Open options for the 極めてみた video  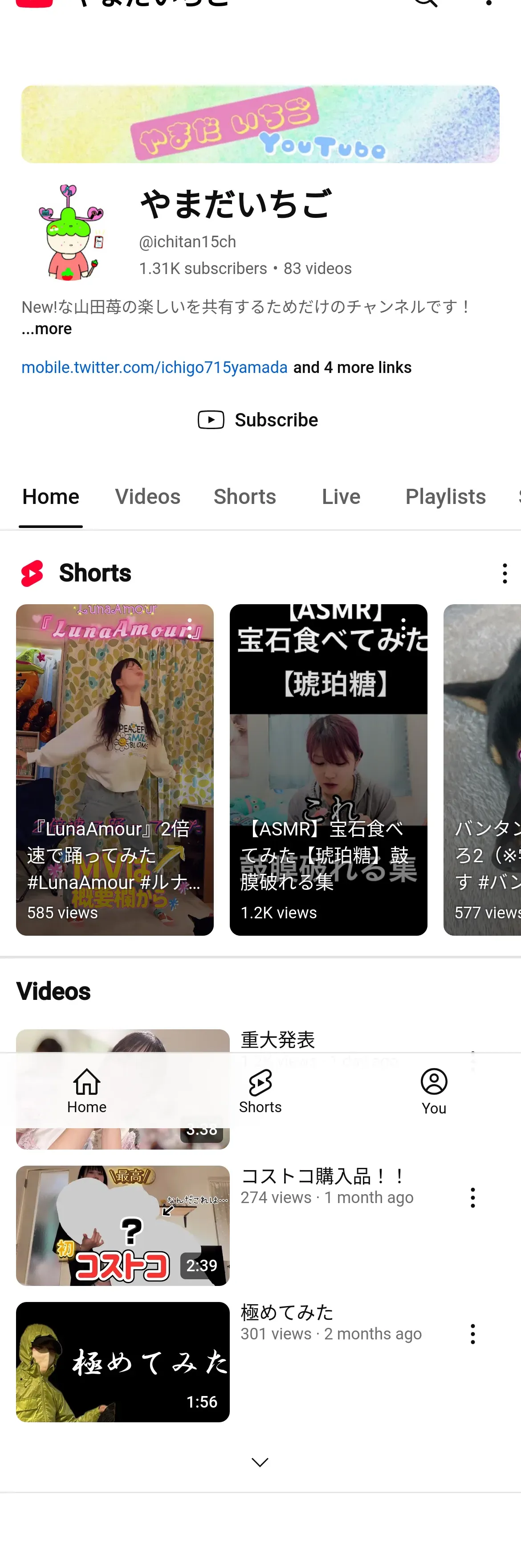(x=473, y=1334)
